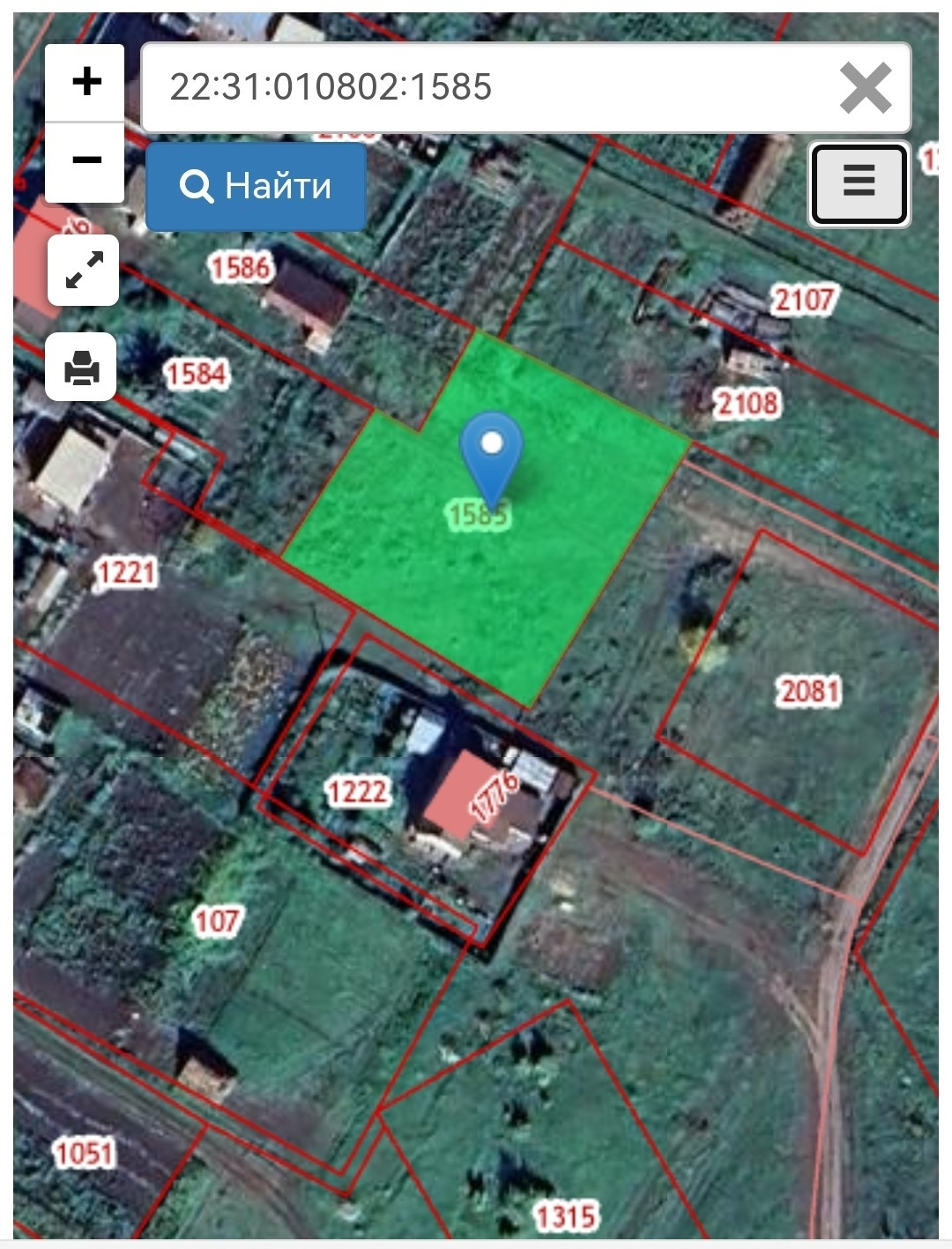Image resolution: width=952 pixels, height=1249 pixels.
Task: Print the map
Action: tap(81, 367)
